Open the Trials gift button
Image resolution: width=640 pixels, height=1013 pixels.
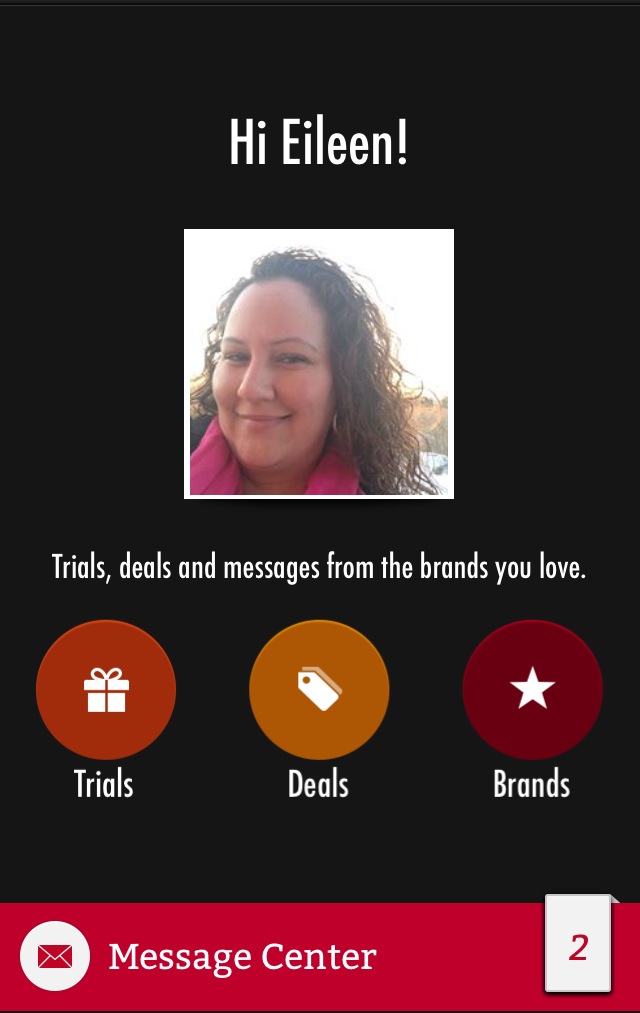tap(105, 690)
